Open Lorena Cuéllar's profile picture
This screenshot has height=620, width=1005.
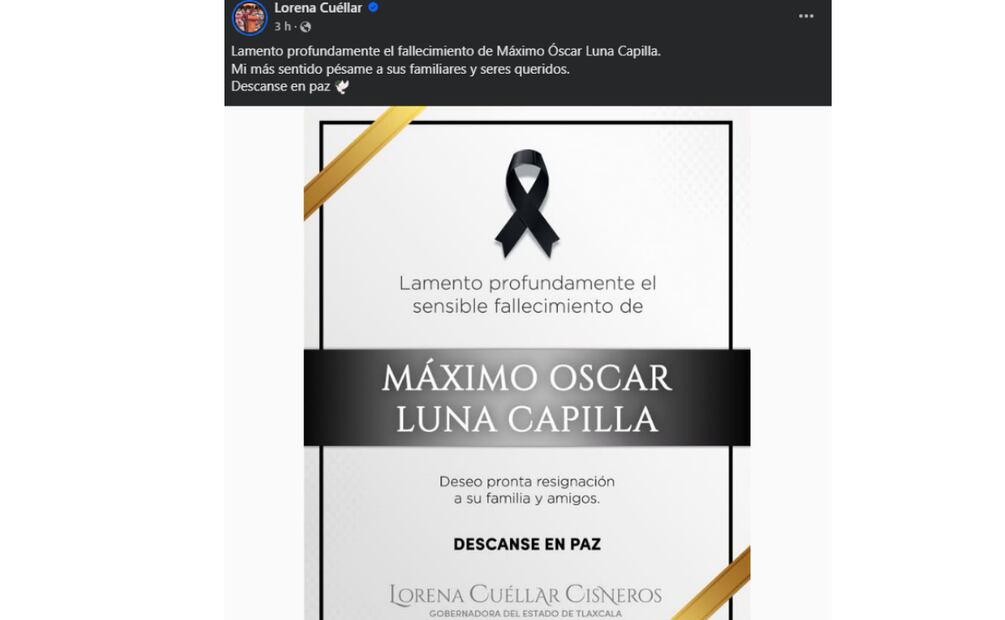249,17
